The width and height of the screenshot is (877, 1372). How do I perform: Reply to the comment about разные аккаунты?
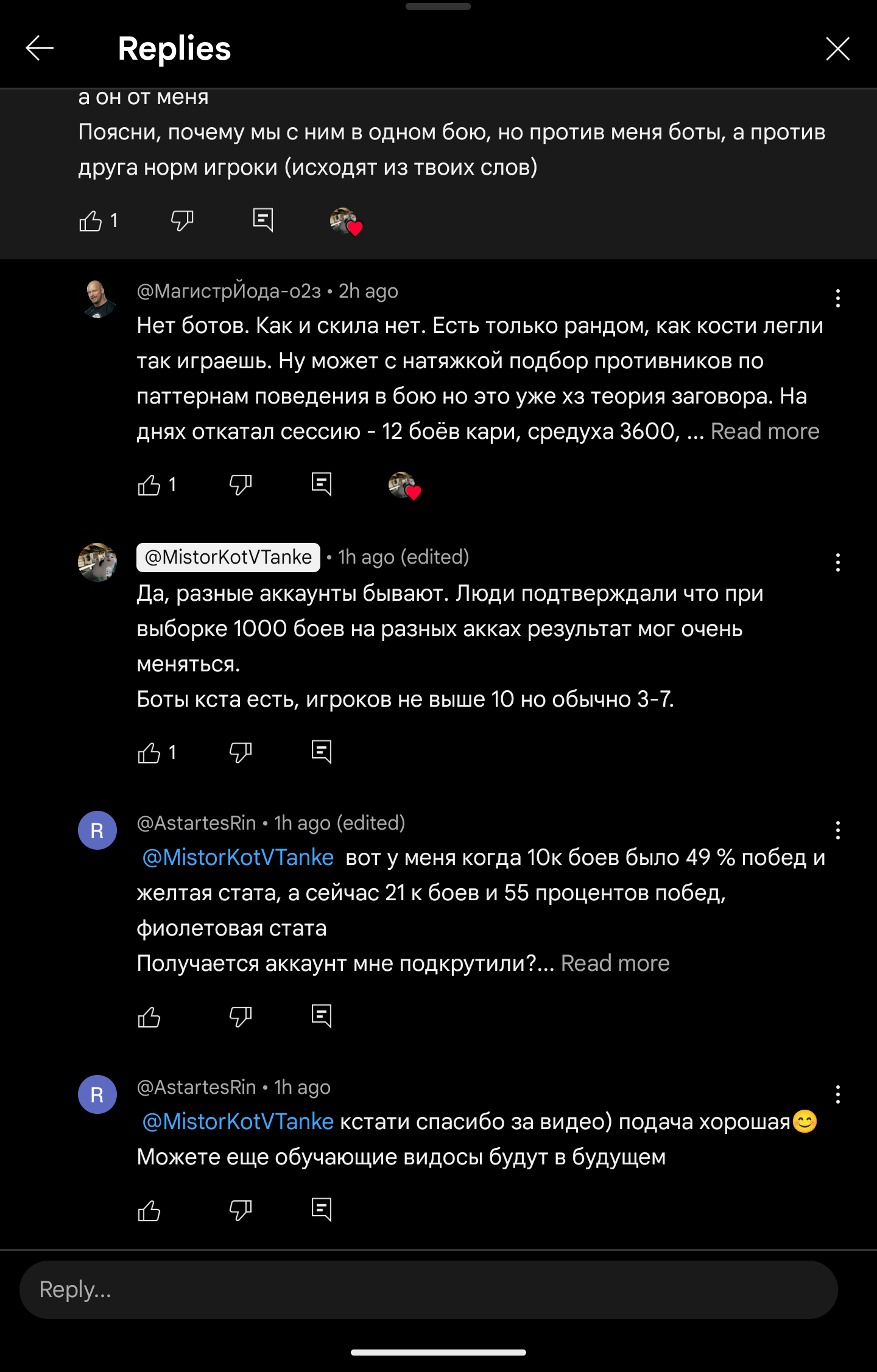[321, 752]
